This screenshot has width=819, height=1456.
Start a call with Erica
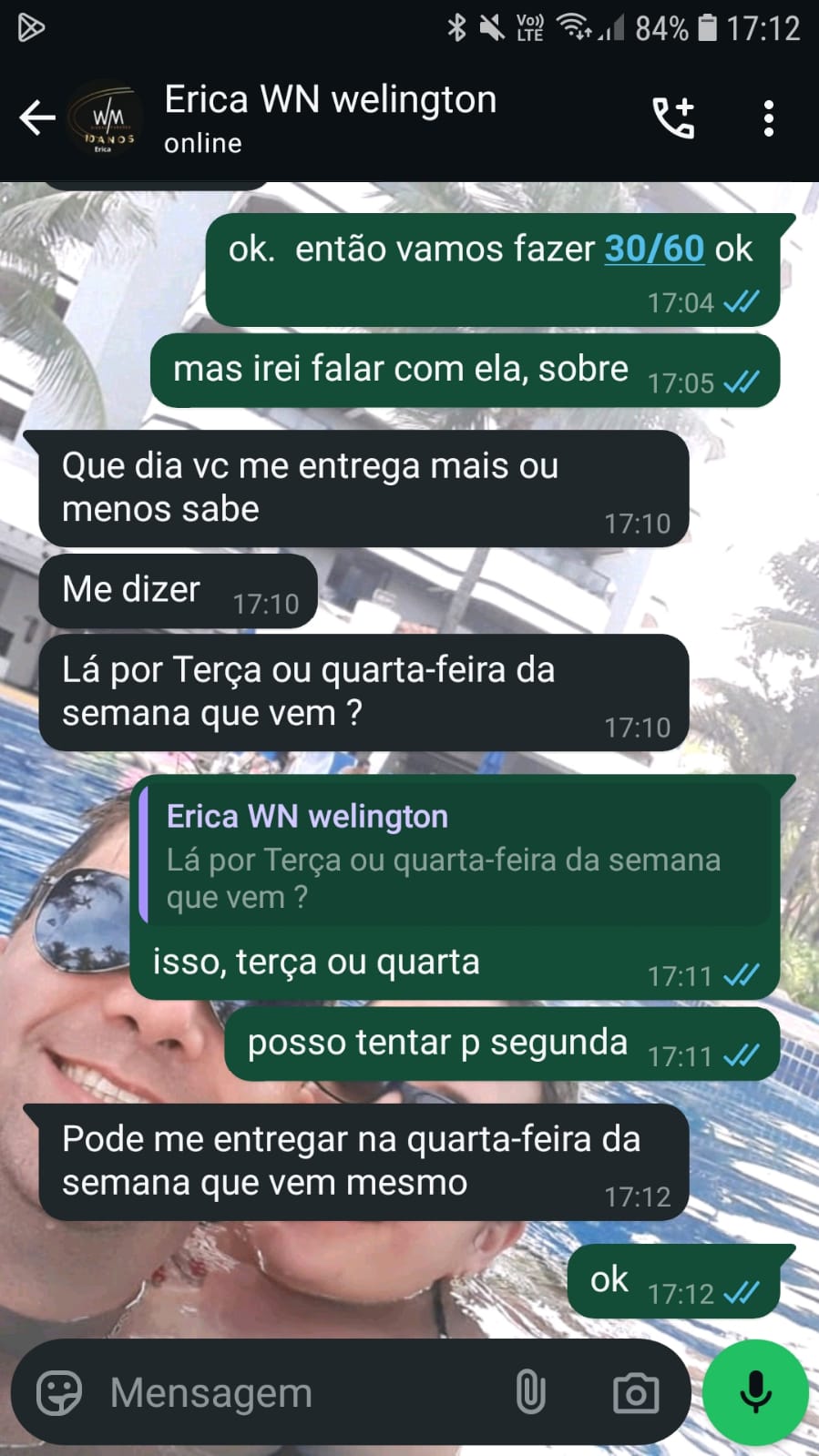(673, 118)
